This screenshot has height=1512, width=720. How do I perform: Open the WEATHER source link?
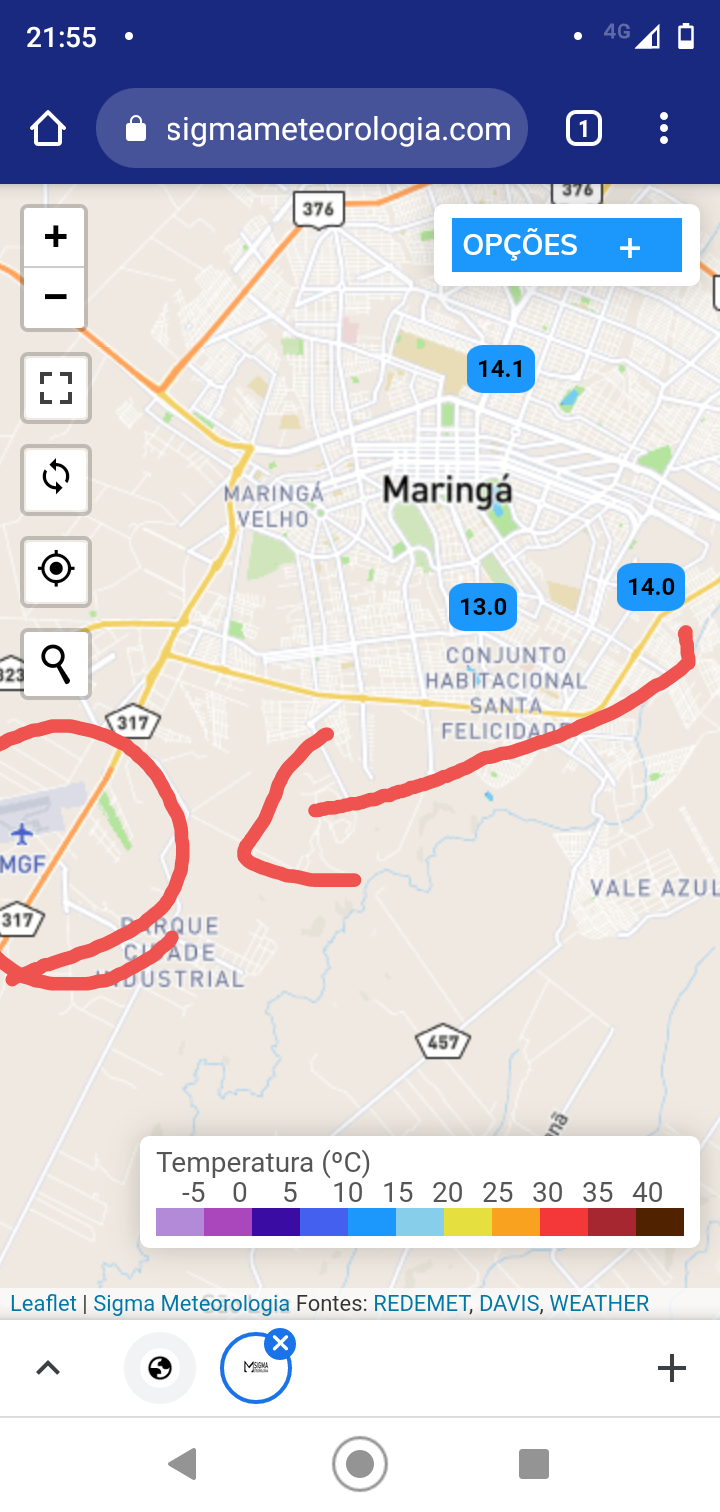coord(599,1303)
